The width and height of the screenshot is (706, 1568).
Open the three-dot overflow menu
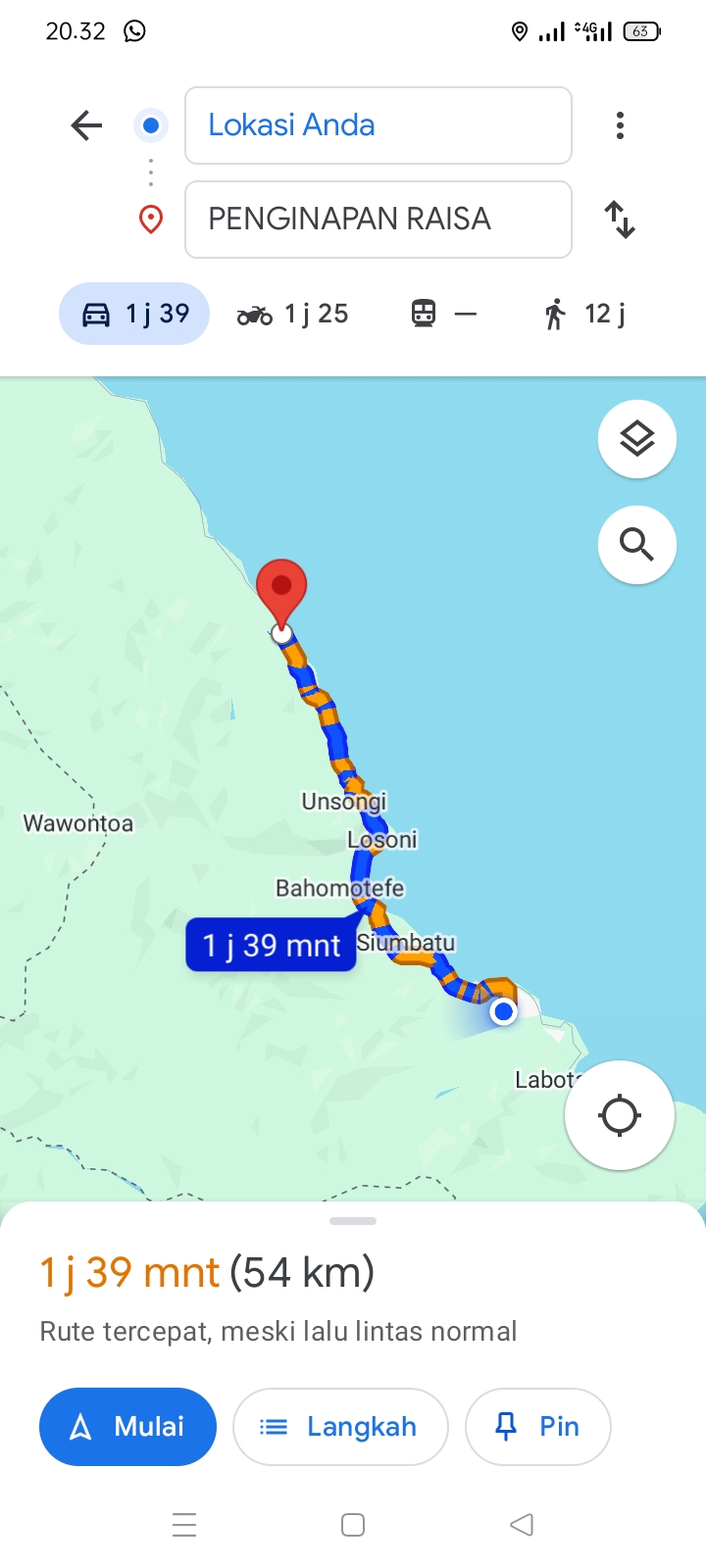click(x=620, y=125)
